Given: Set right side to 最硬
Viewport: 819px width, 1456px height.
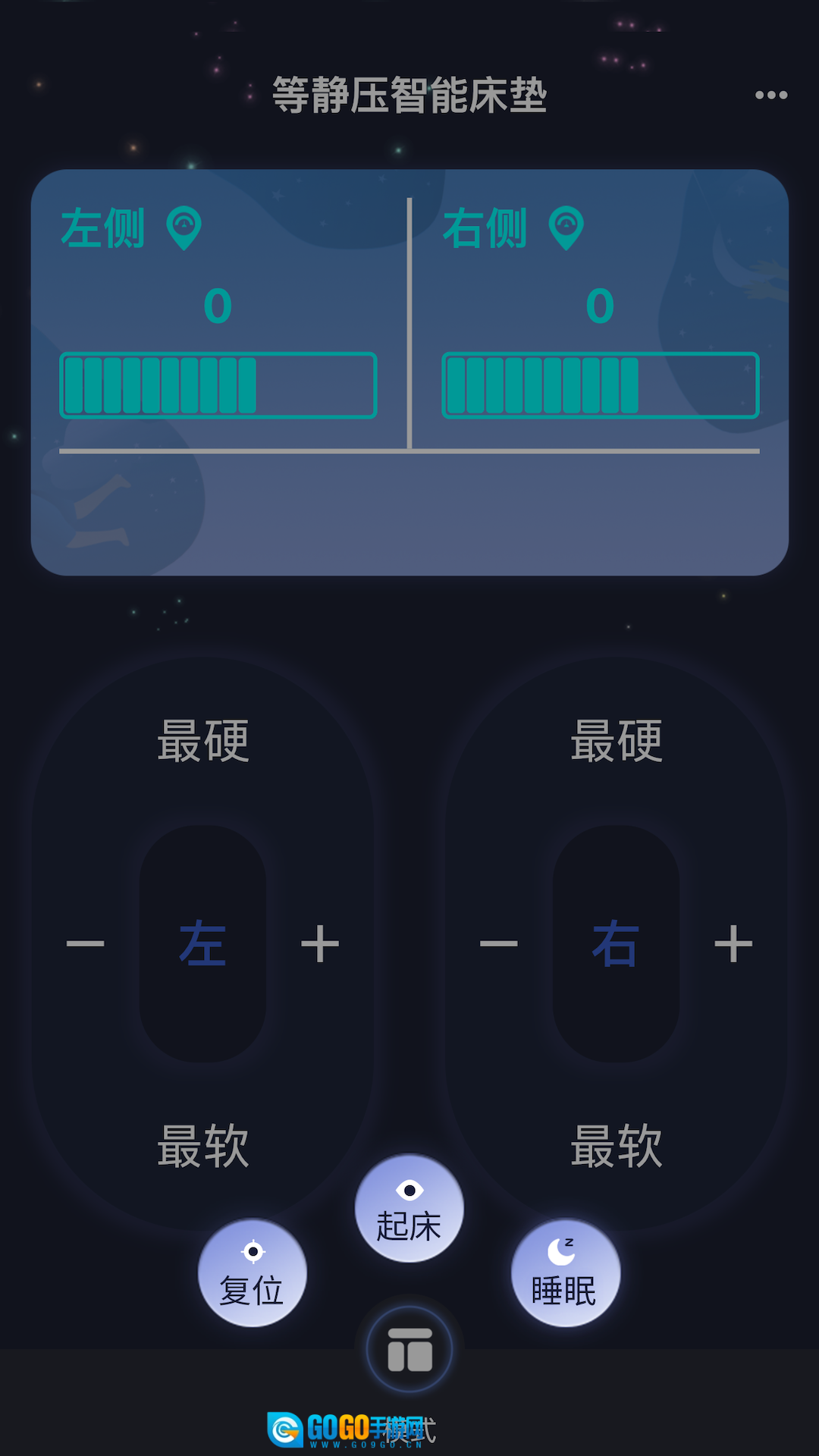Looking at the screenshot, I should (616, 741).
